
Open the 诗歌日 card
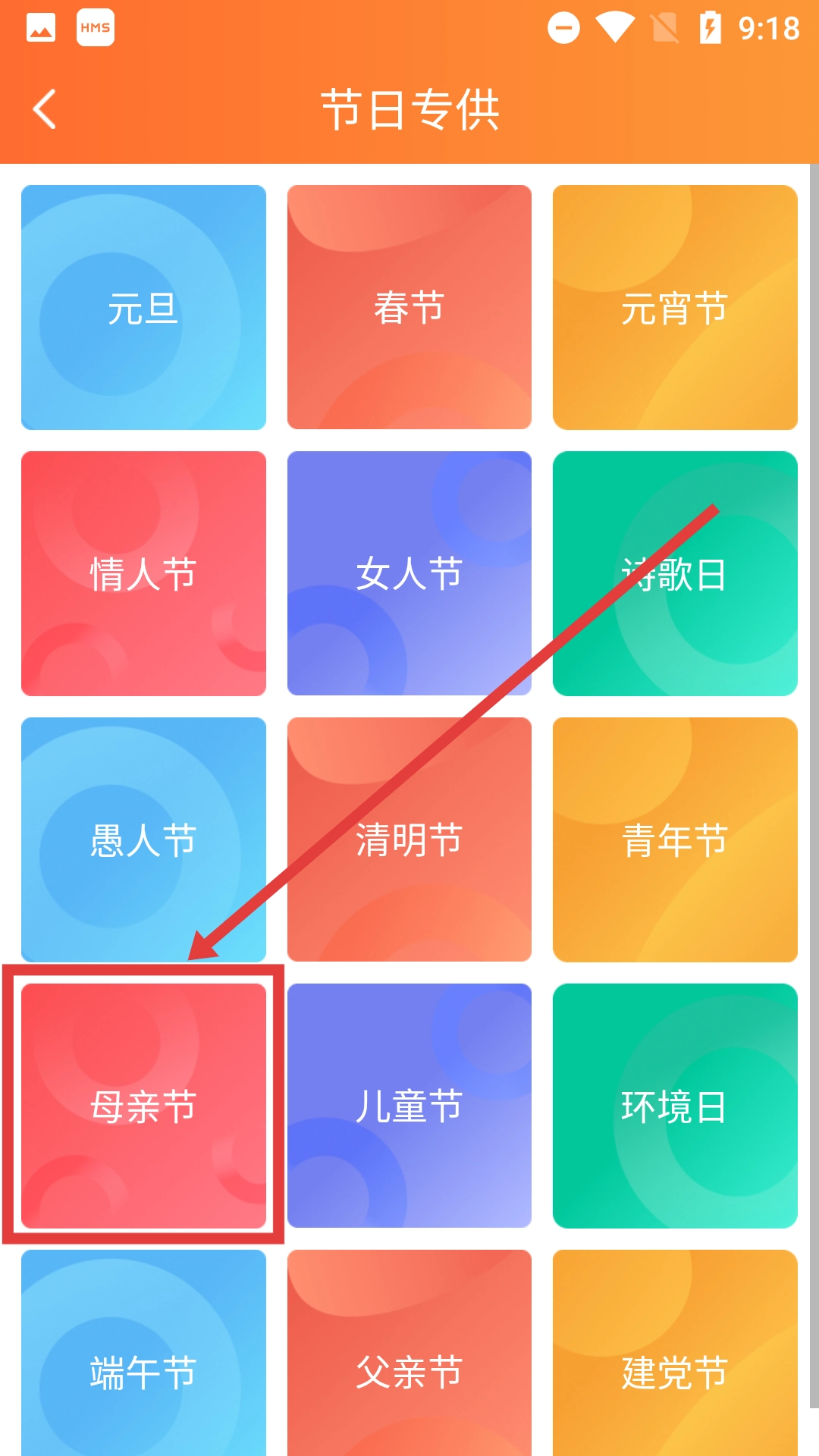pyautogui.click(x=675, y=574)
